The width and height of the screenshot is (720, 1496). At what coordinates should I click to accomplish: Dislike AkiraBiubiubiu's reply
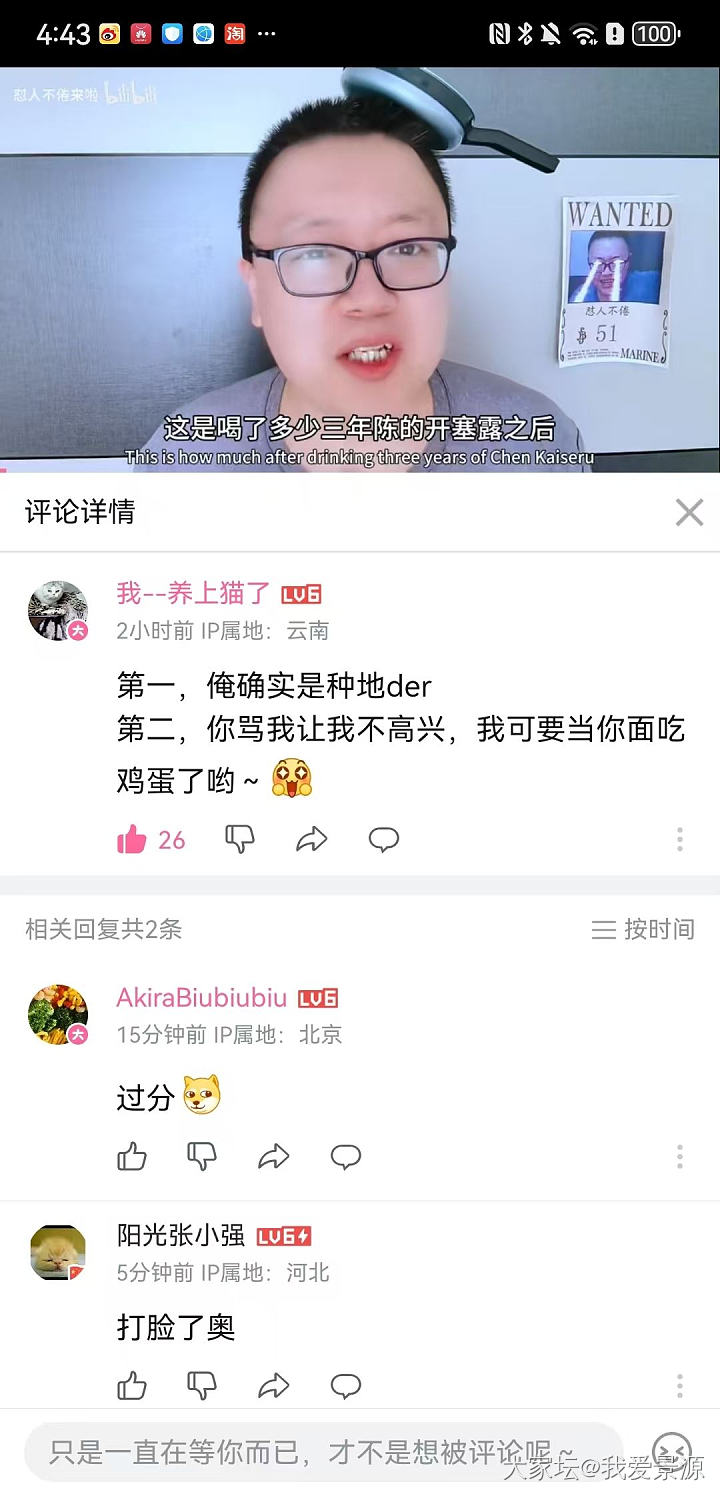202,1157
